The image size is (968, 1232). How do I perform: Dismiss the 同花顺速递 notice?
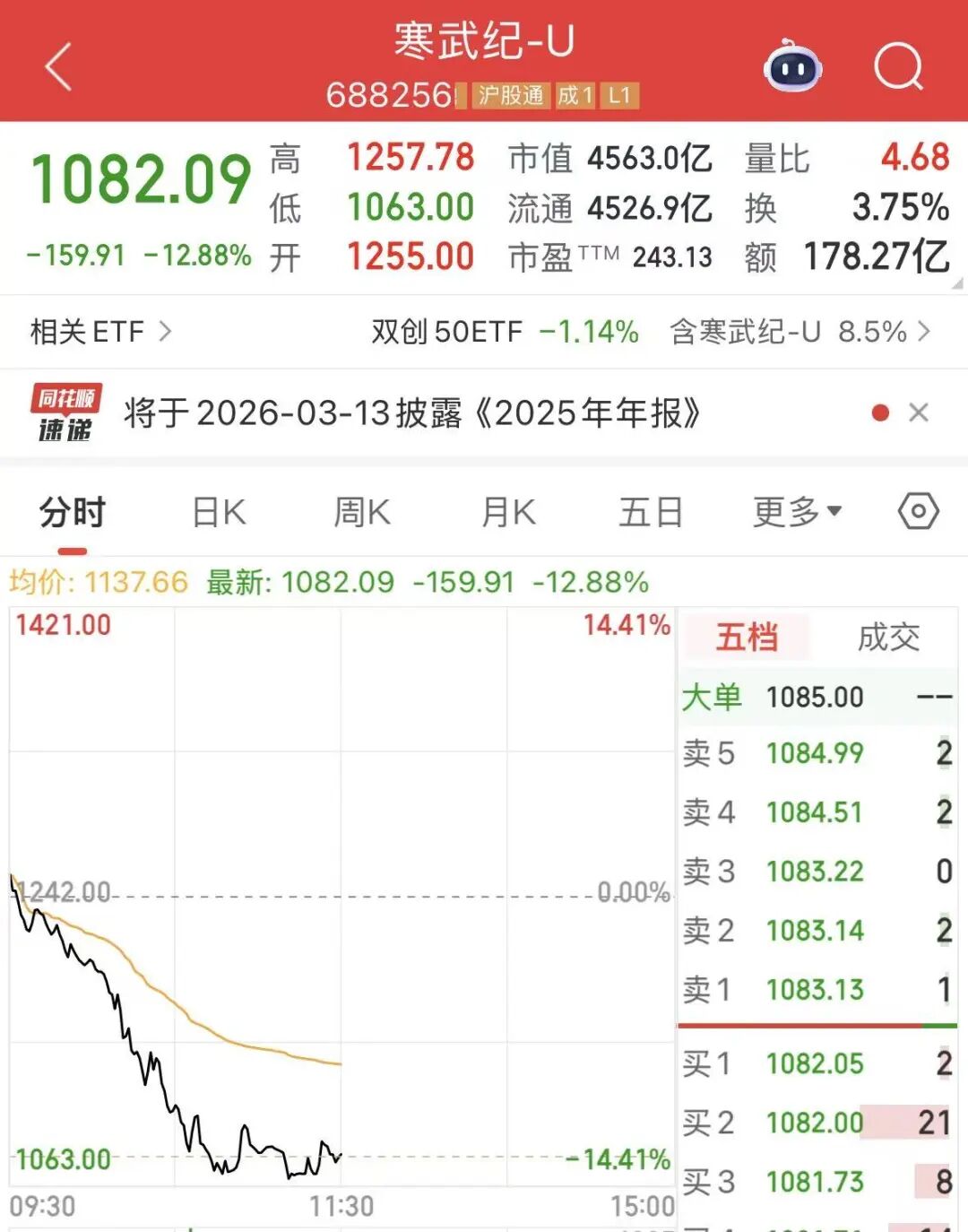[918, 412]
